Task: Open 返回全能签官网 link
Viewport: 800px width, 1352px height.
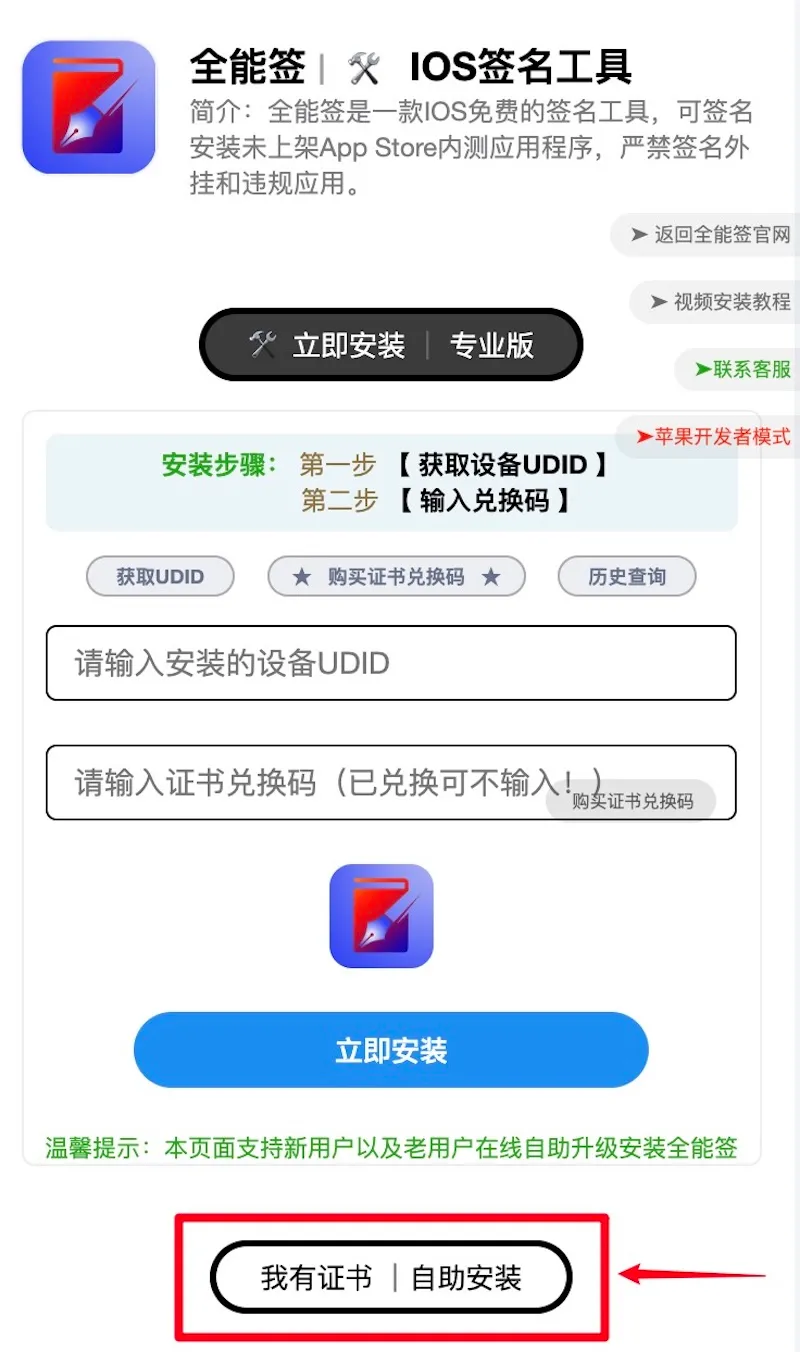Action: [x=708, y=235]
